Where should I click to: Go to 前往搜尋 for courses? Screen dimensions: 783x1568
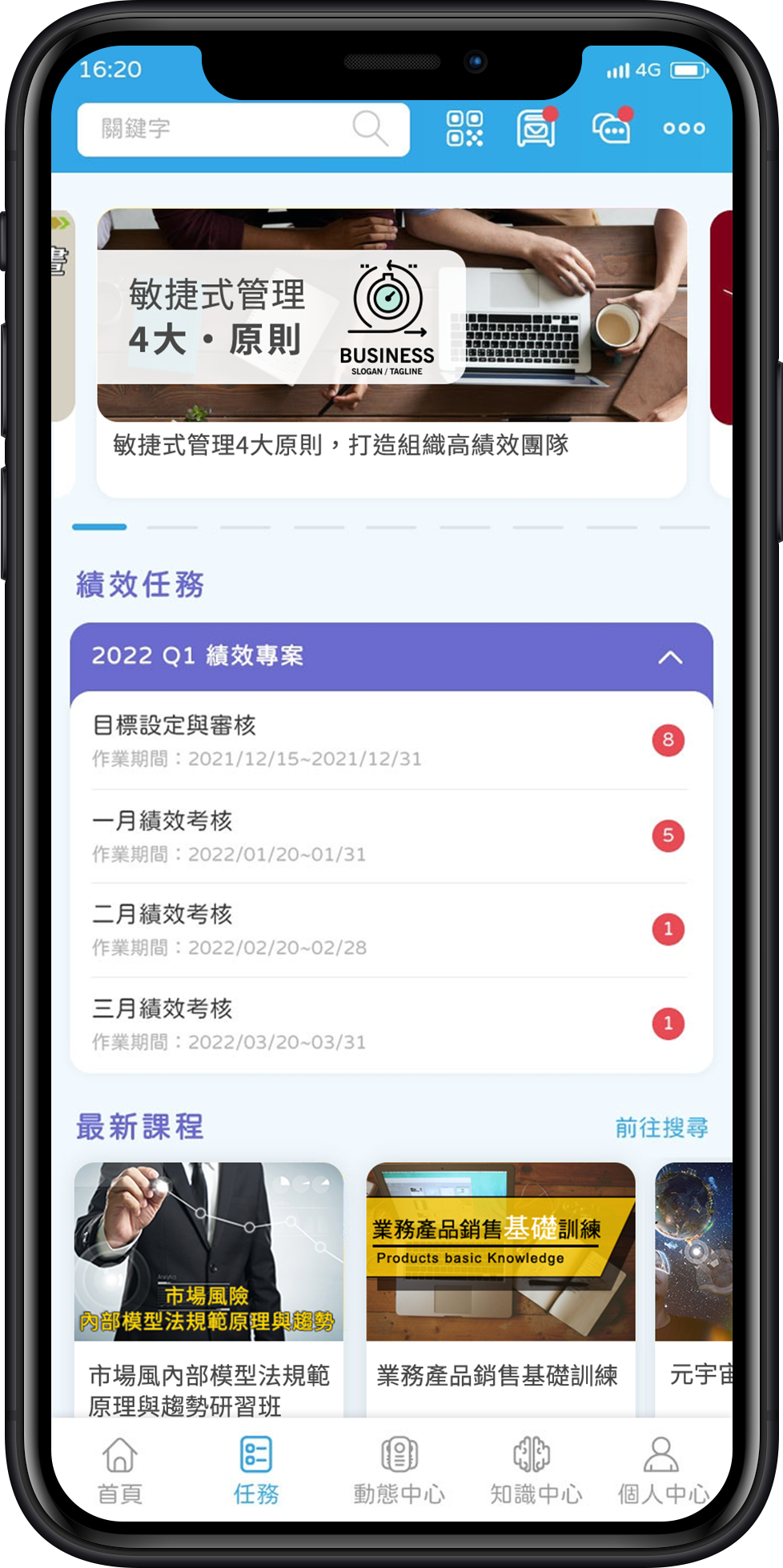click(661, 1128)
